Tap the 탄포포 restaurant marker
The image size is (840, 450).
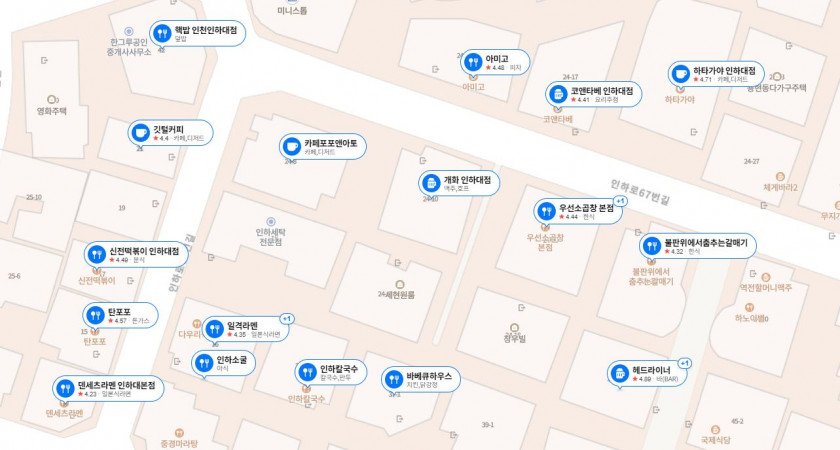click(120, 315)
